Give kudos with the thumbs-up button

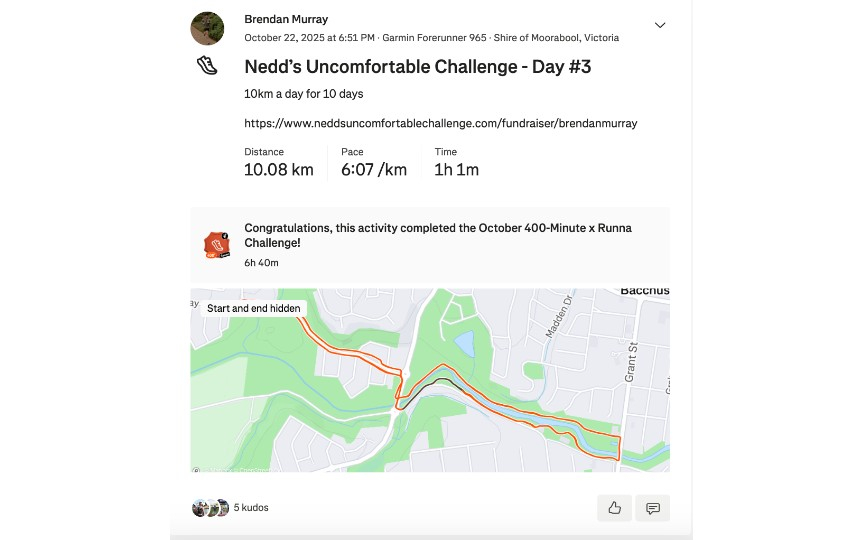pyautogui.click(x=614, y=508)
